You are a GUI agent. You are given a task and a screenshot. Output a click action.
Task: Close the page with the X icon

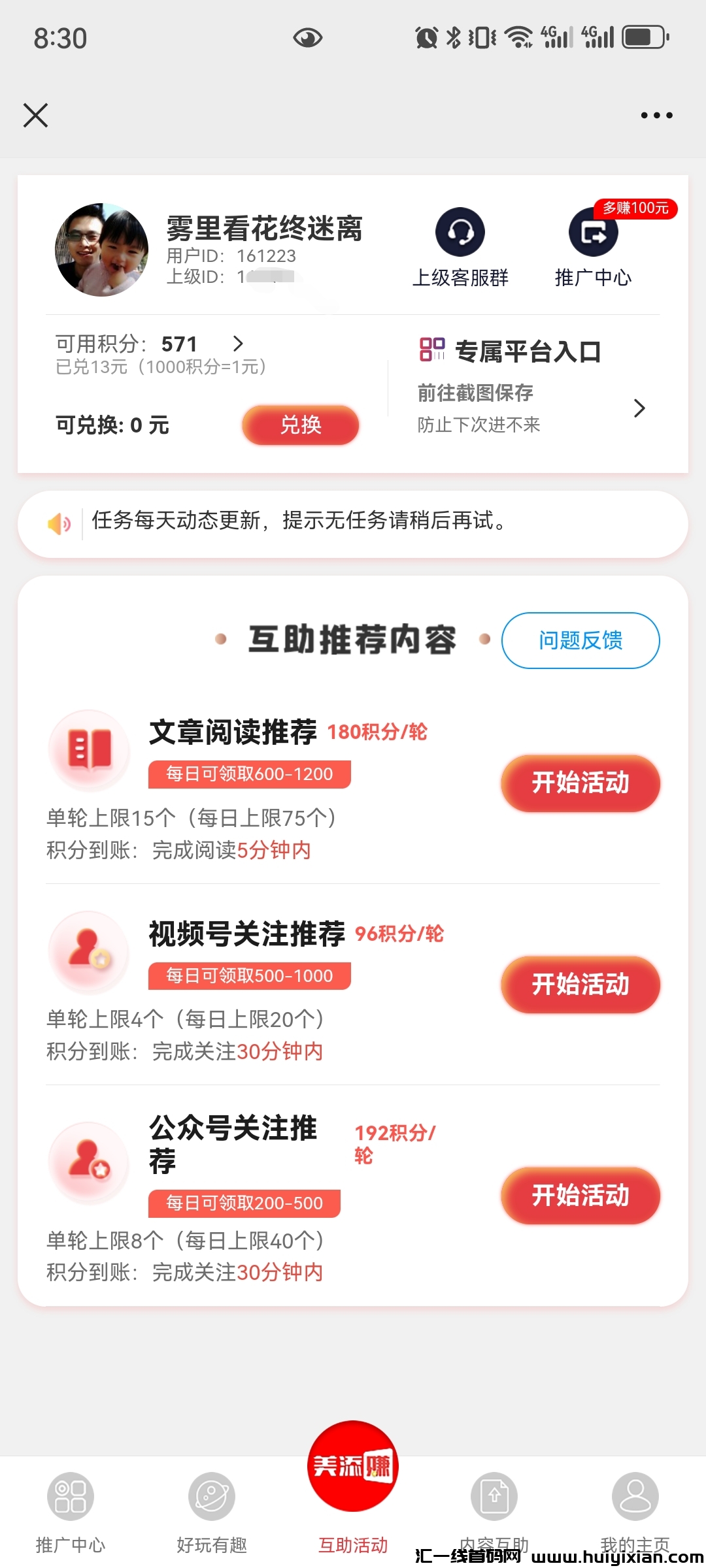(x=35, y=115)
